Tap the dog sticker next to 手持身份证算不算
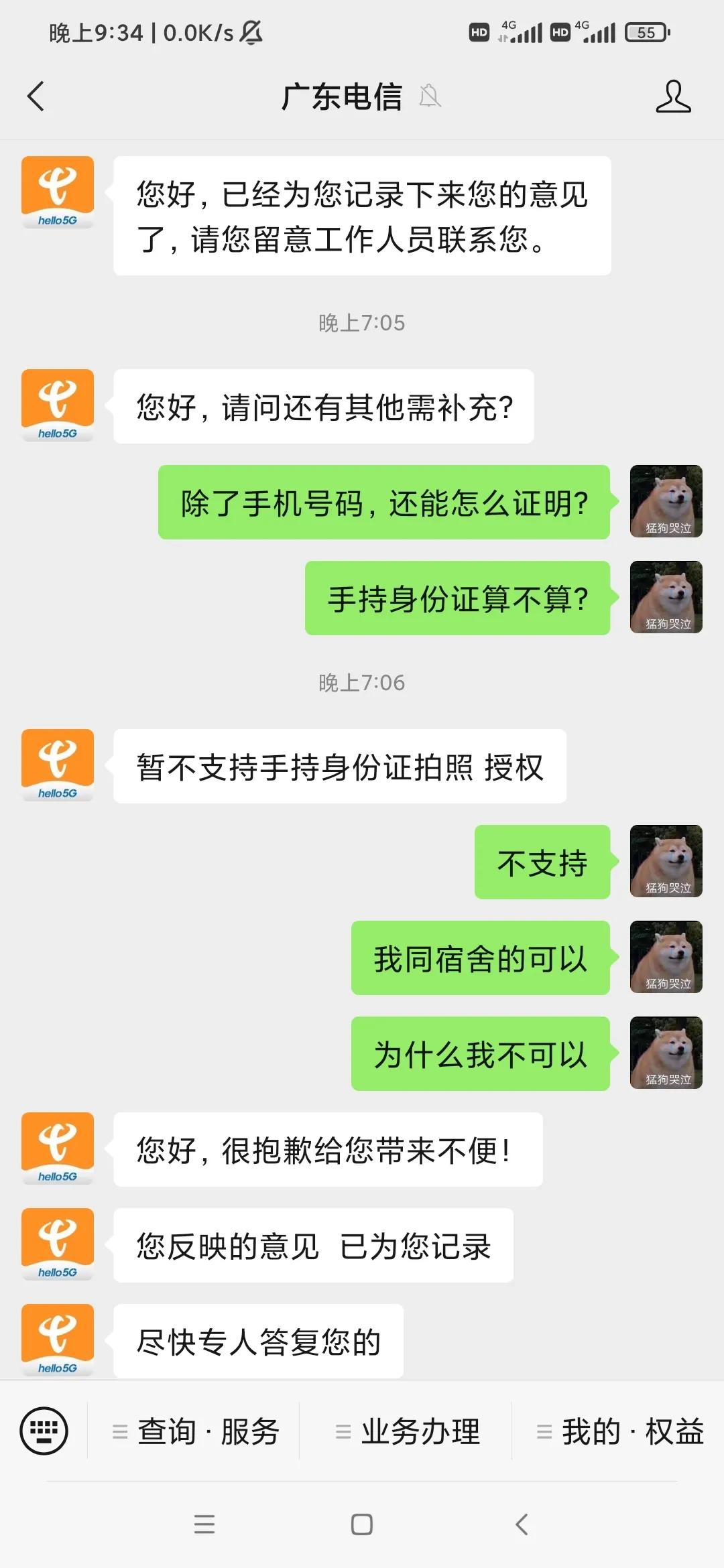The width and height of the screenshot is (724, 1568). click(x=666, y=596)
